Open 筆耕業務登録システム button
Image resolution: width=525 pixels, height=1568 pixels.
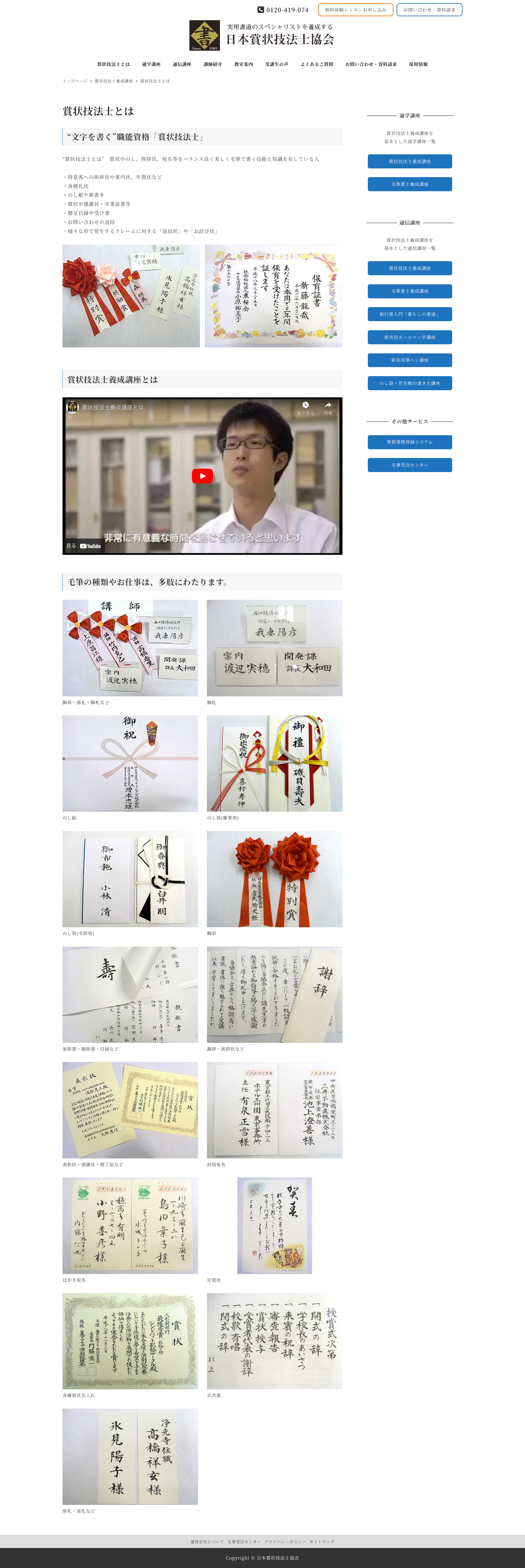(409, 442)
